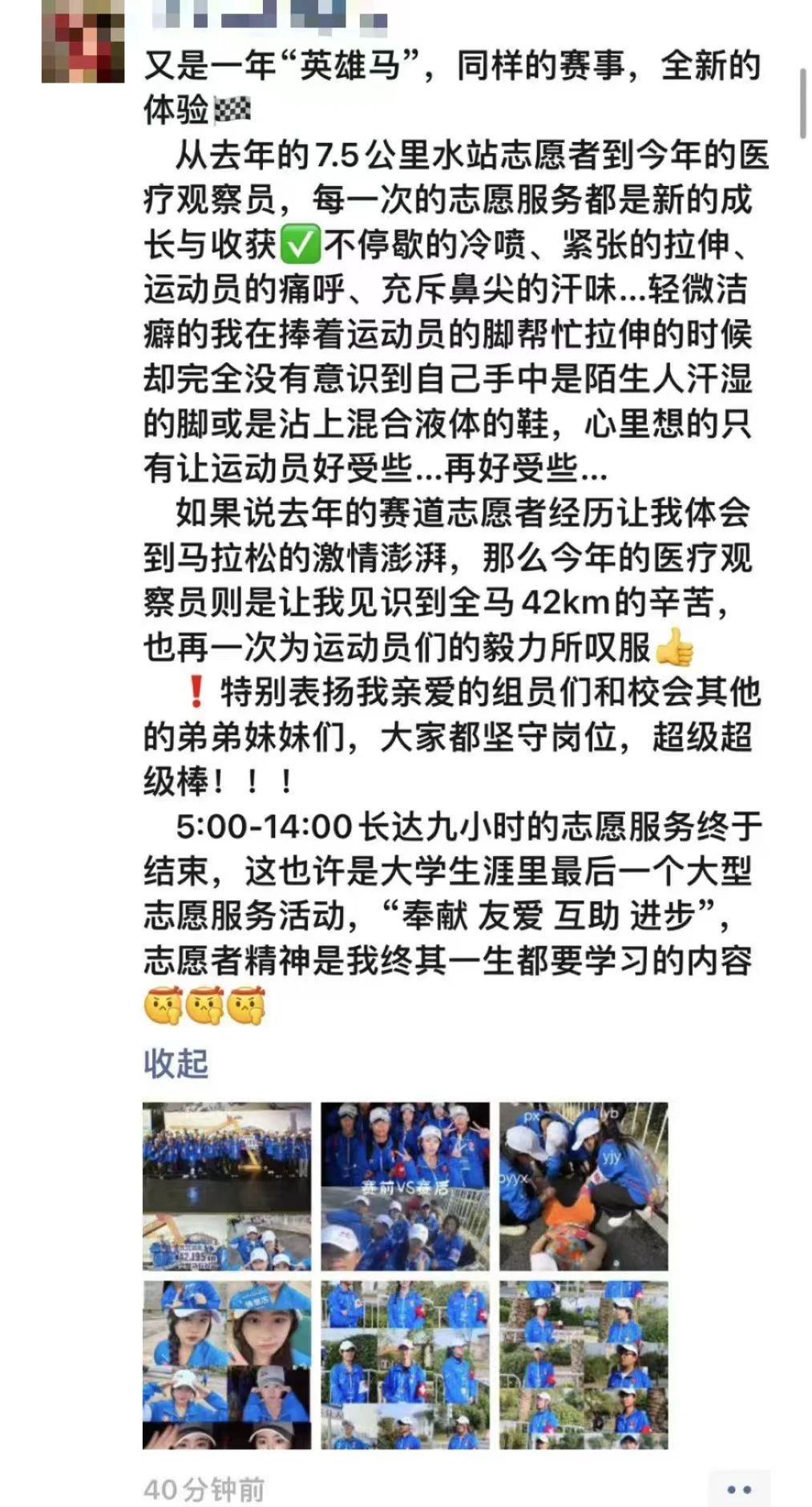Open the two-dot like/comment menu
812x1507 pixels.
click(738, 1489)
